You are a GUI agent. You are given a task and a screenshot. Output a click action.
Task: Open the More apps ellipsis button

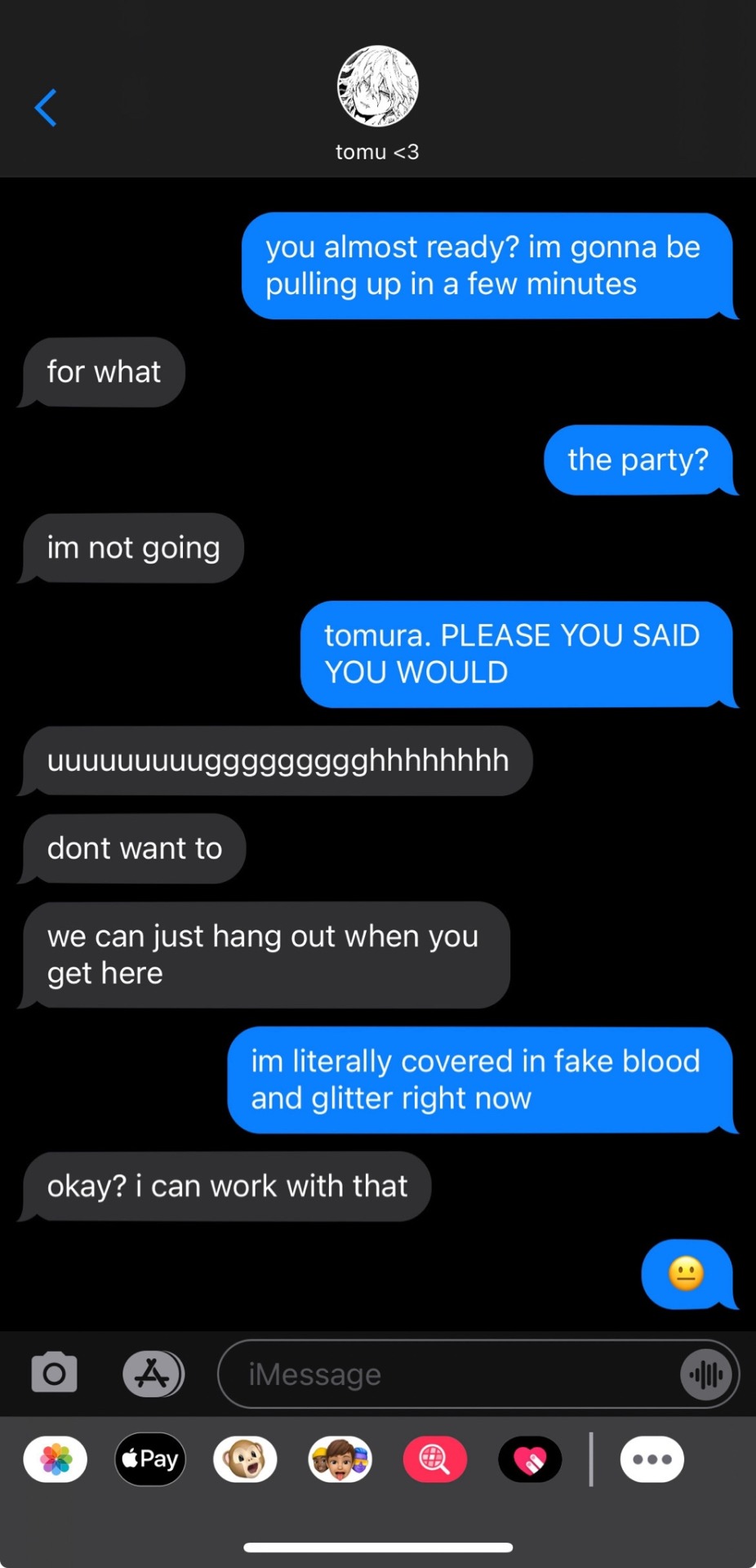pyautogui.click(x=651, y=1459)
